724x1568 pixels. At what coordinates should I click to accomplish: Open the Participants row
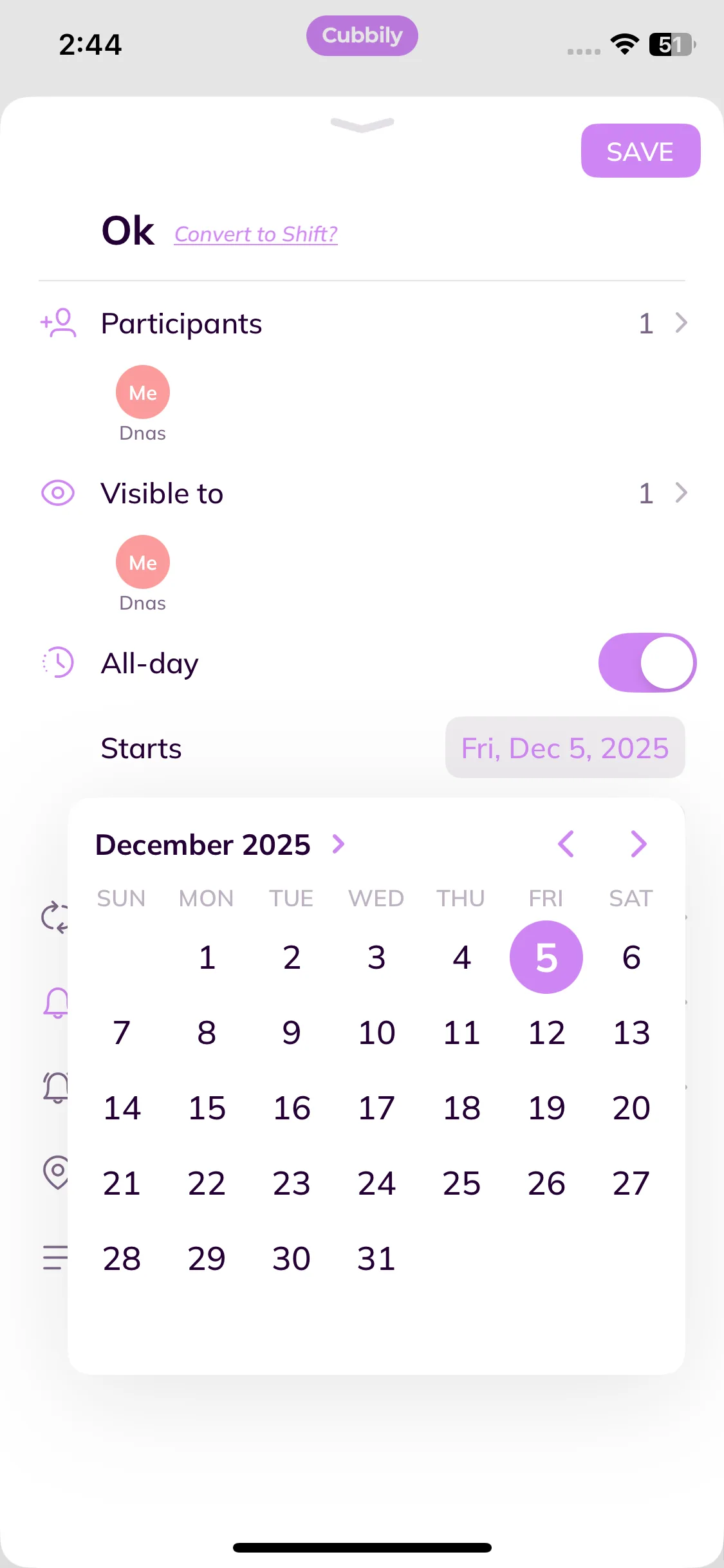pos(362,323)
